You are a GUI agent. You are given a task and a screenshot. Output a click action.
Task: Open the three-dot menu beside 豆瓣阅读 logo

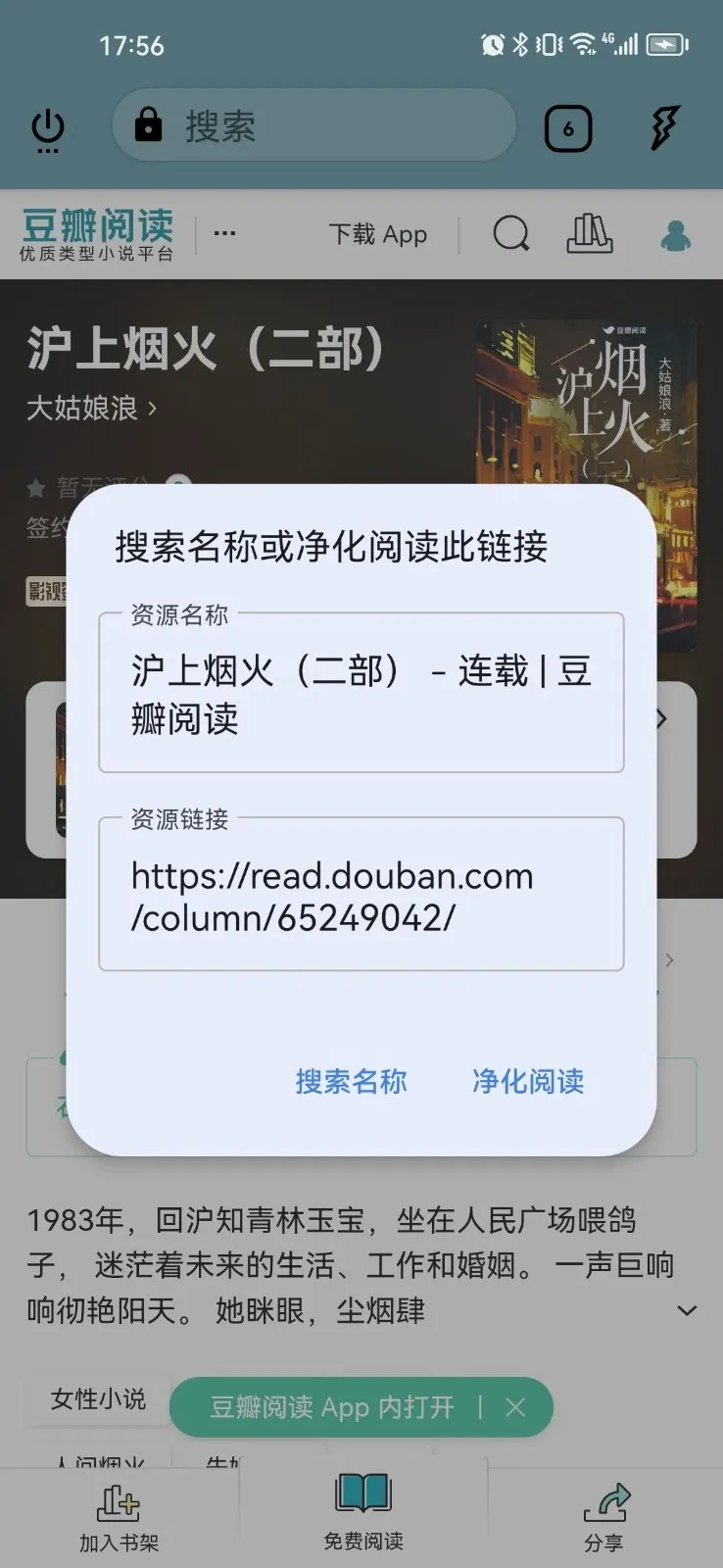(224, 234)
